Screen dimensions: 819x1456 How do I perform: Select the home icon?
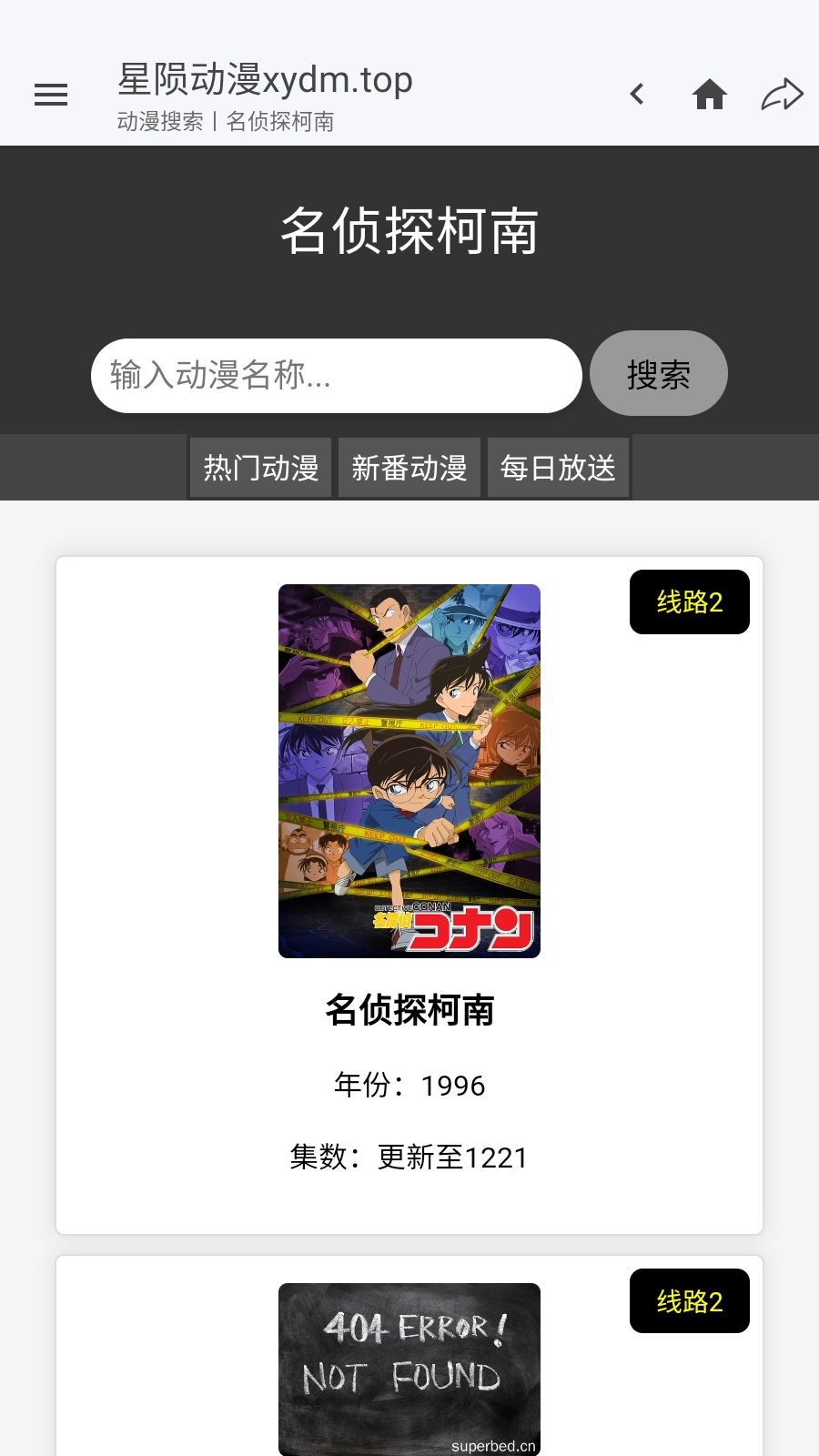click(x=710, y=94)
